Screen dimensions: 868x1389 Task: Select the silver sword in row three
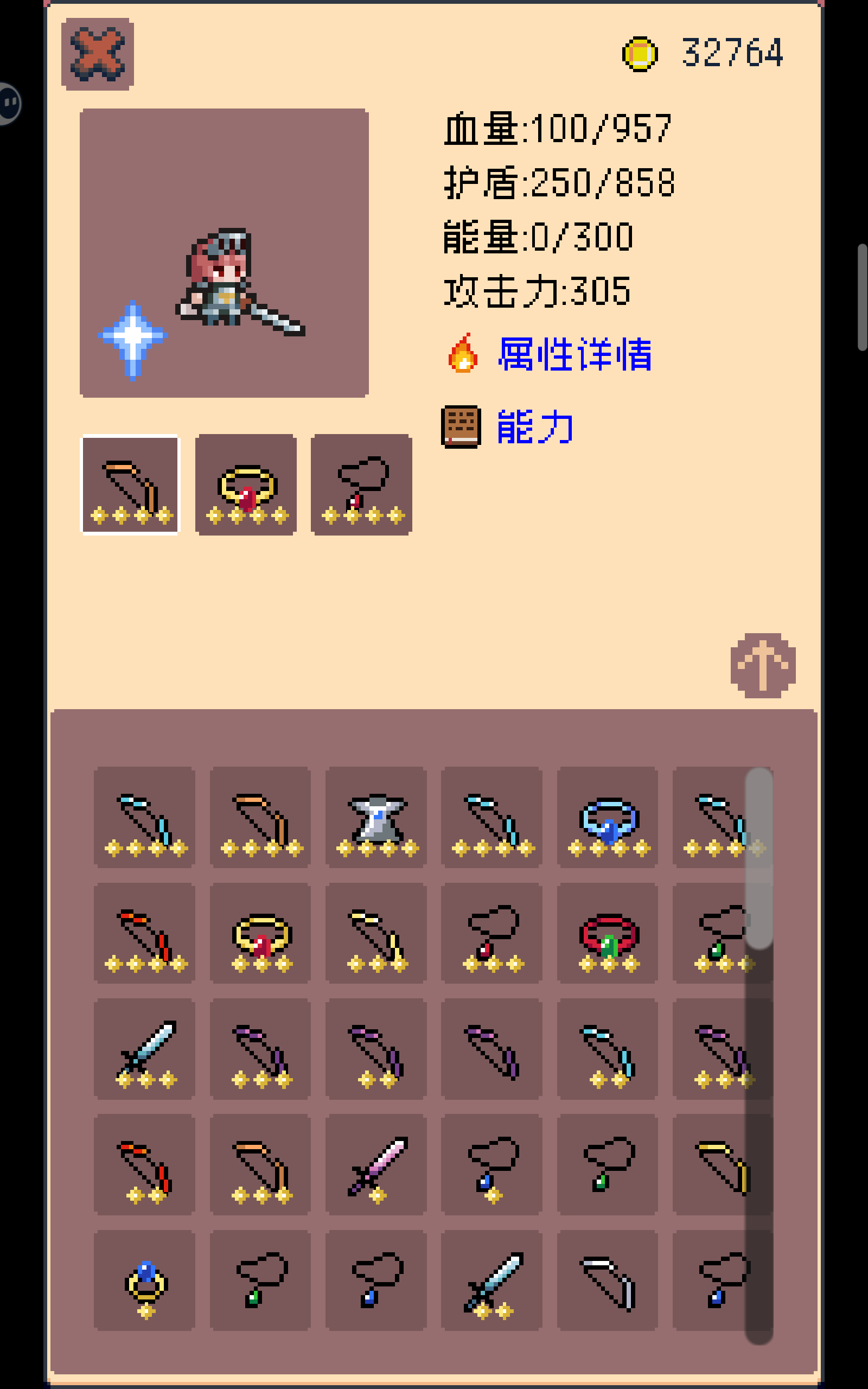click(x=145, y=1050)
